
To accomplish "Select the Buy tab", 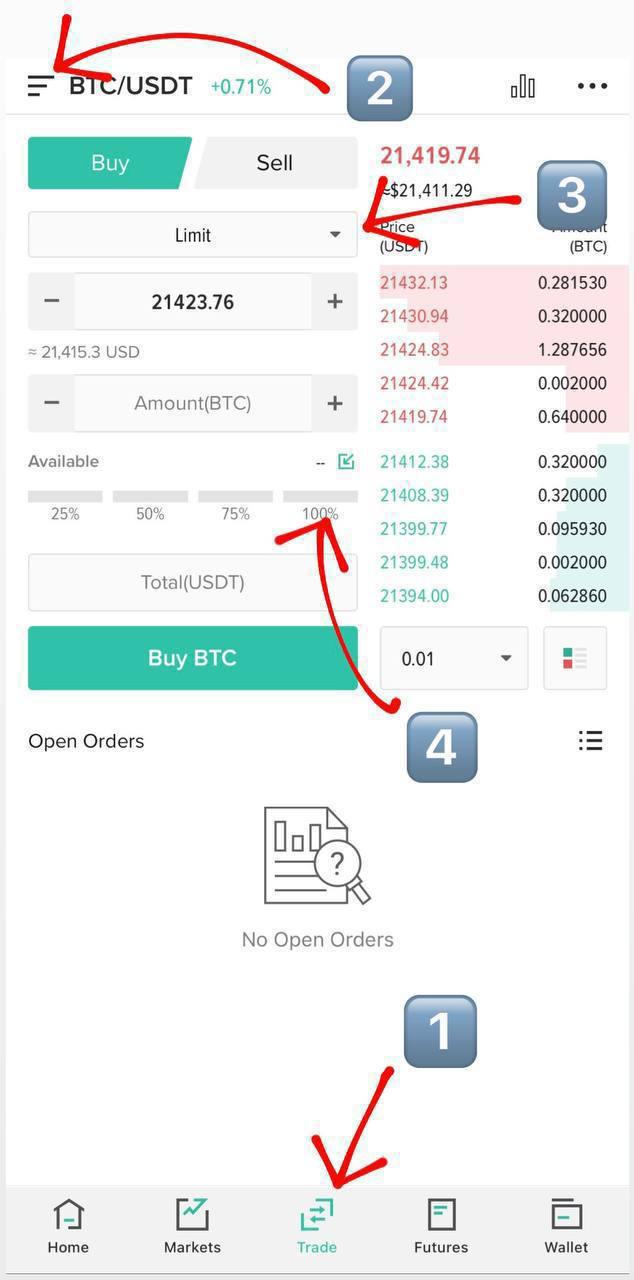I will click(109, 163).
